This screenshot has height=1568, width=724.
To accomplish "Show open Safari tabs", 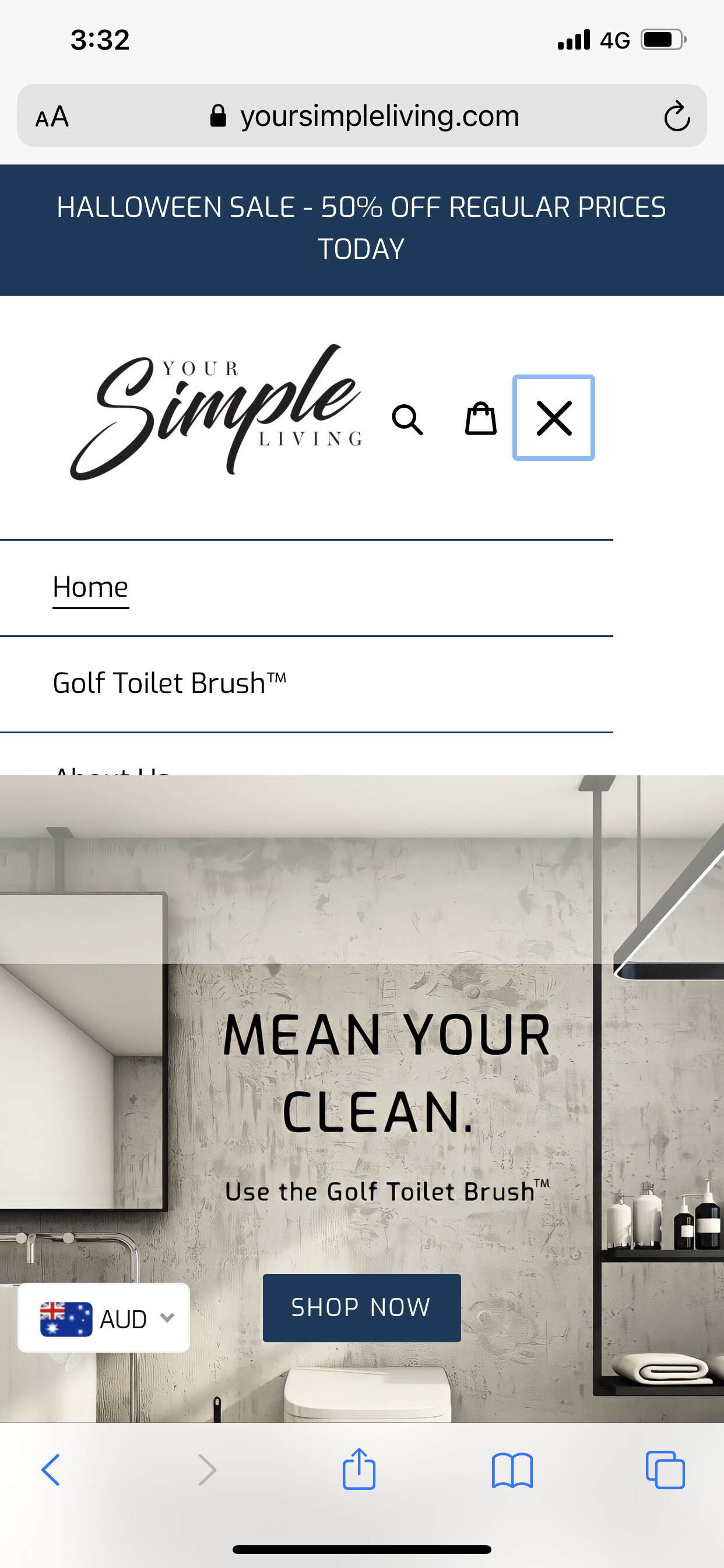I will pyautogui.click(x=665, y=1470).
